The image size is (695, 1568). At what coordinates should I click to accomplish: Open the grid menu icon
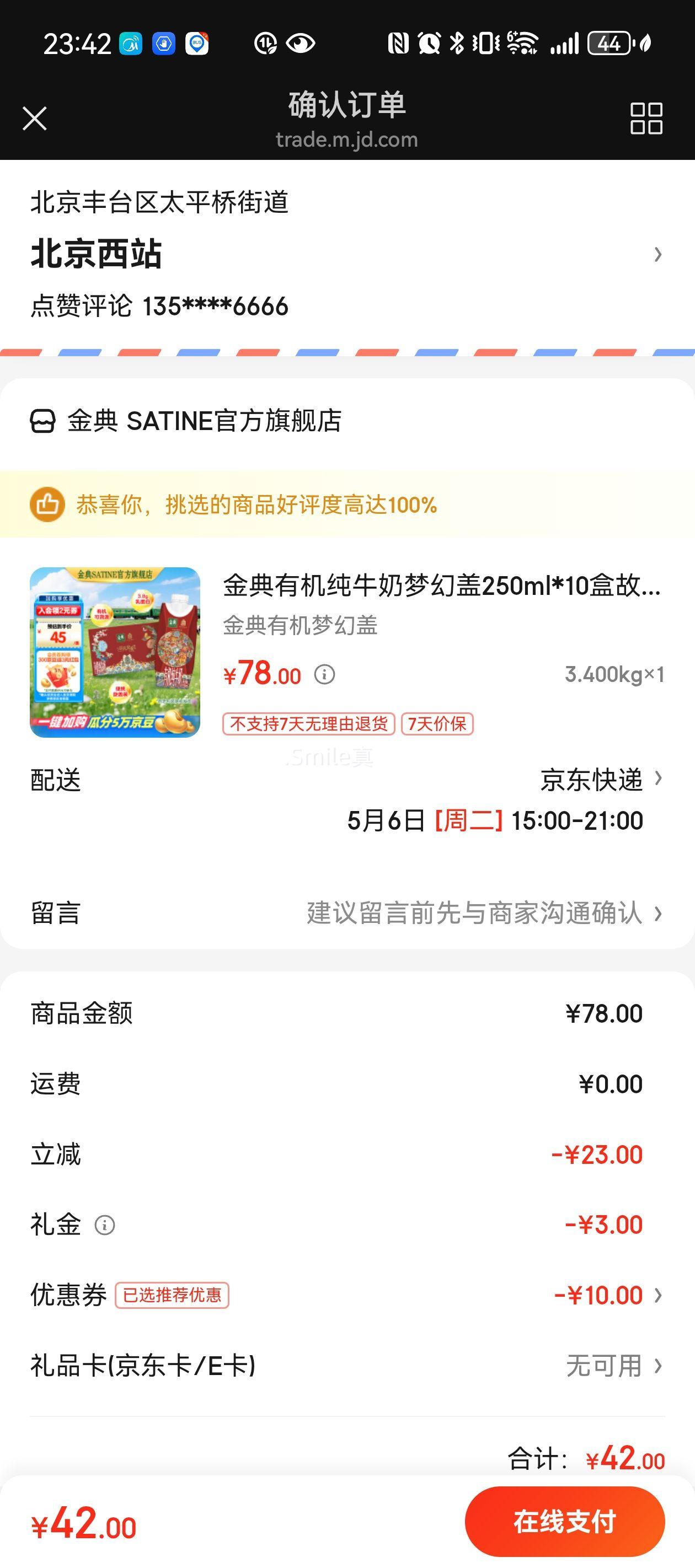tap(646, 118)
